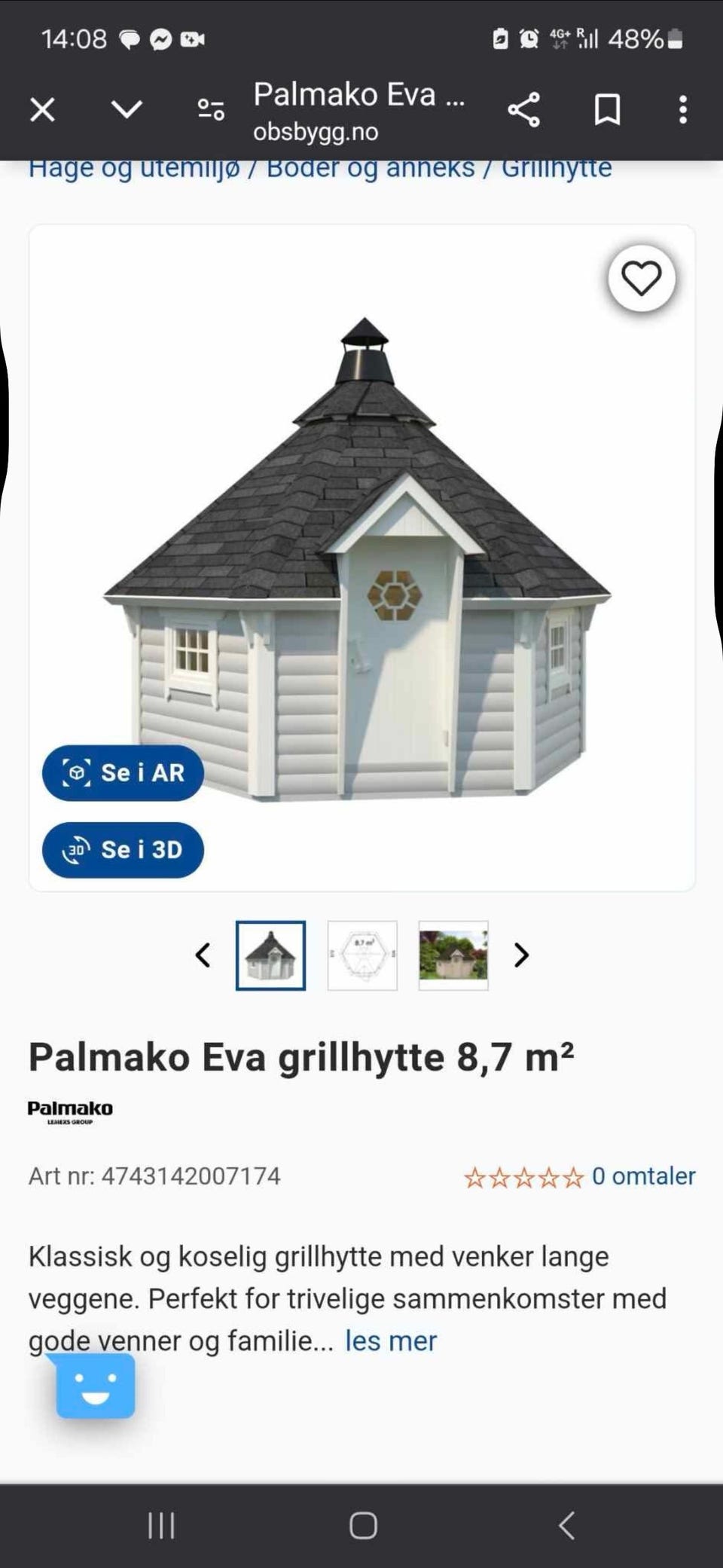Image resolution: width=723 pixels, height=1568 pixels.
Task: View the grill cabin in AR
Action: click(123, 773)
